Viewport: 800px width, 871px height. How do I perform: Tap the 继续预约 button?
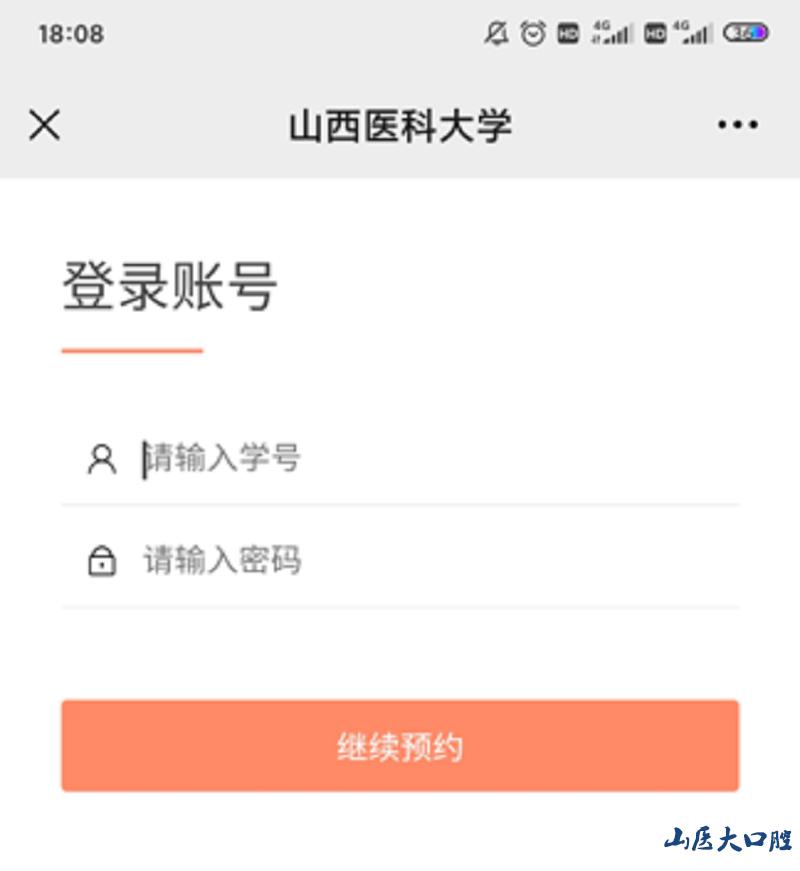click(400, 746)
